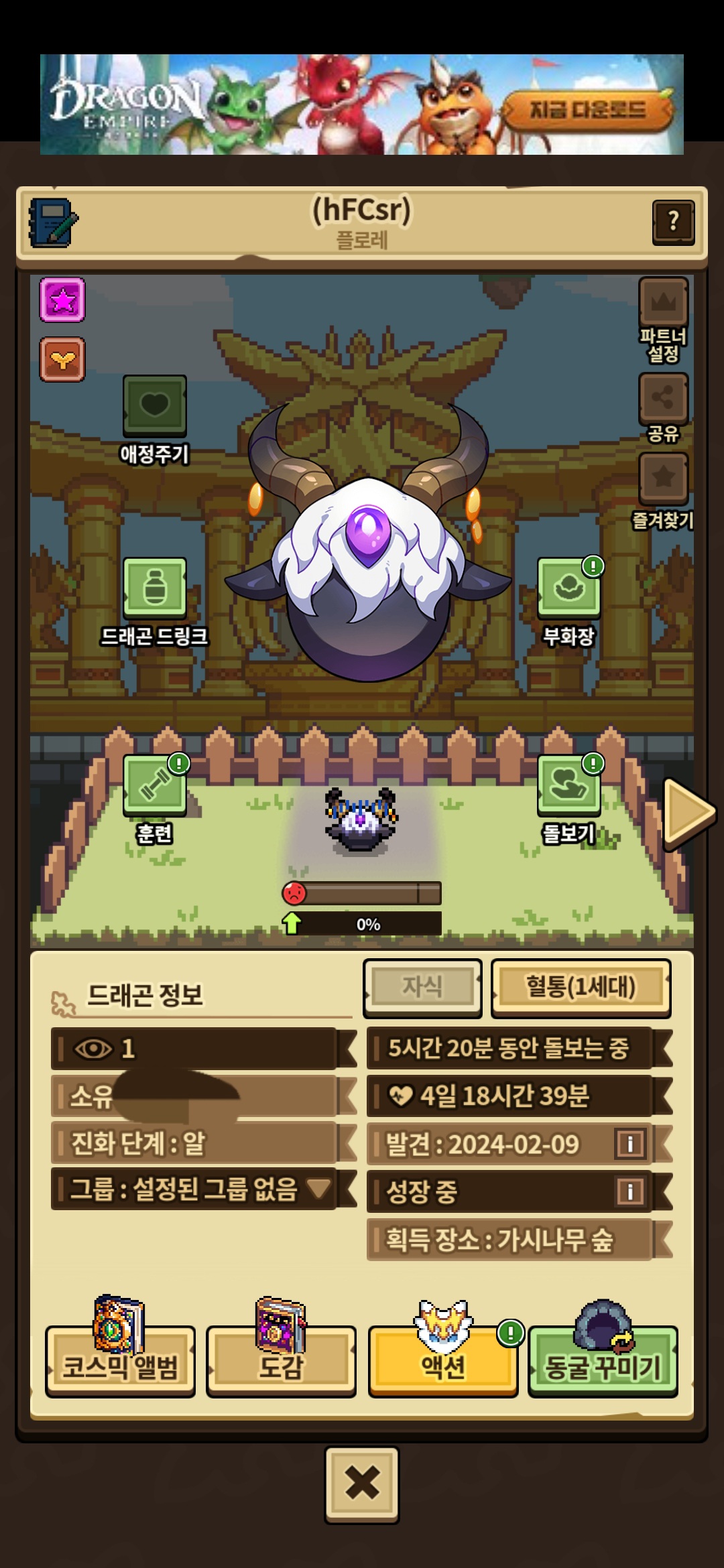Screen dimensions: 724x1568
Task: Show info next to 발견 date
Action: 629,1143
